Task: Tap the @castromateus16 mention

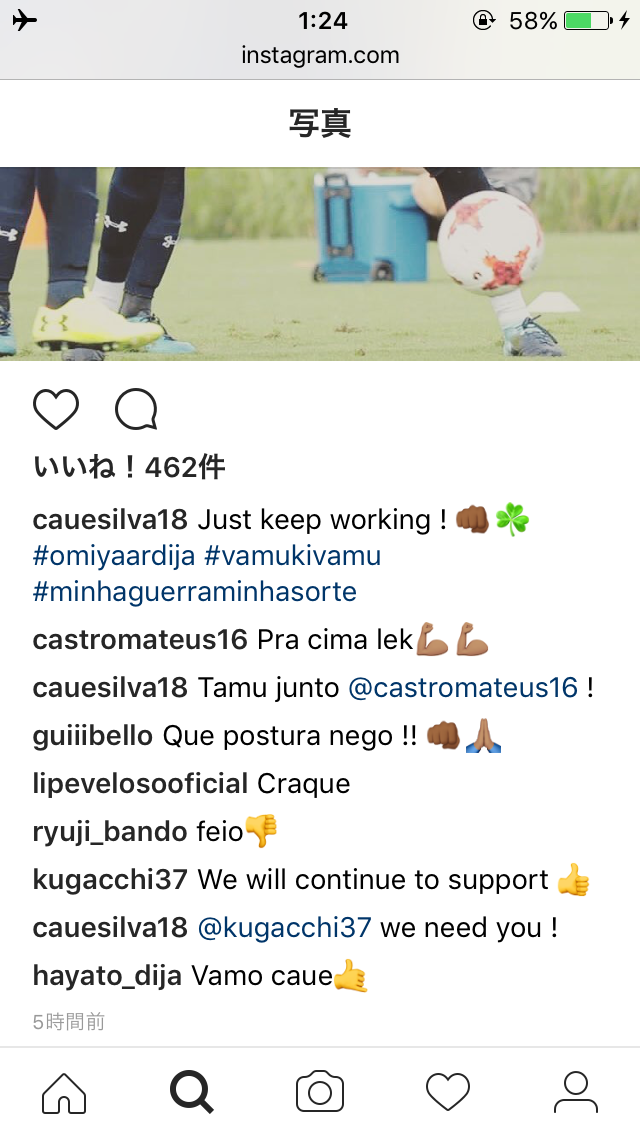Action: coord(463,688)
